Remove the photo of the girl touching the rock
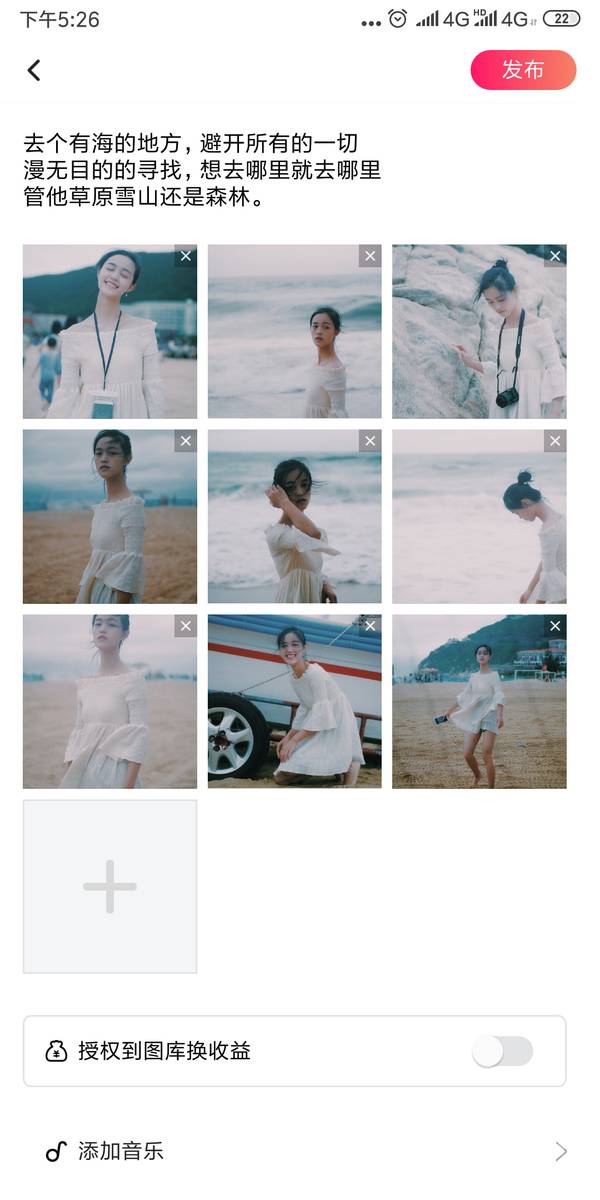The height and width of the screenshot is (1200, 600). click(555, 256)
